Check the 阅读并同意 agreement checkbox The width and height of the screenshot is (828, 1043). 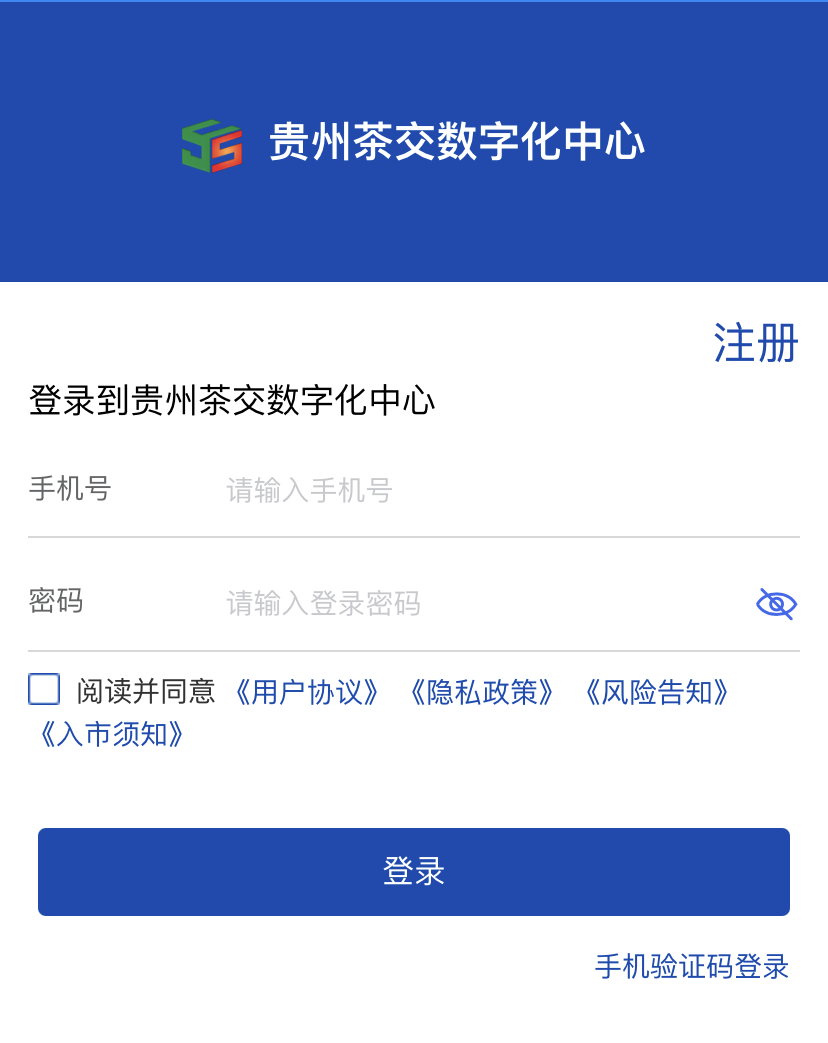(44, 690)
